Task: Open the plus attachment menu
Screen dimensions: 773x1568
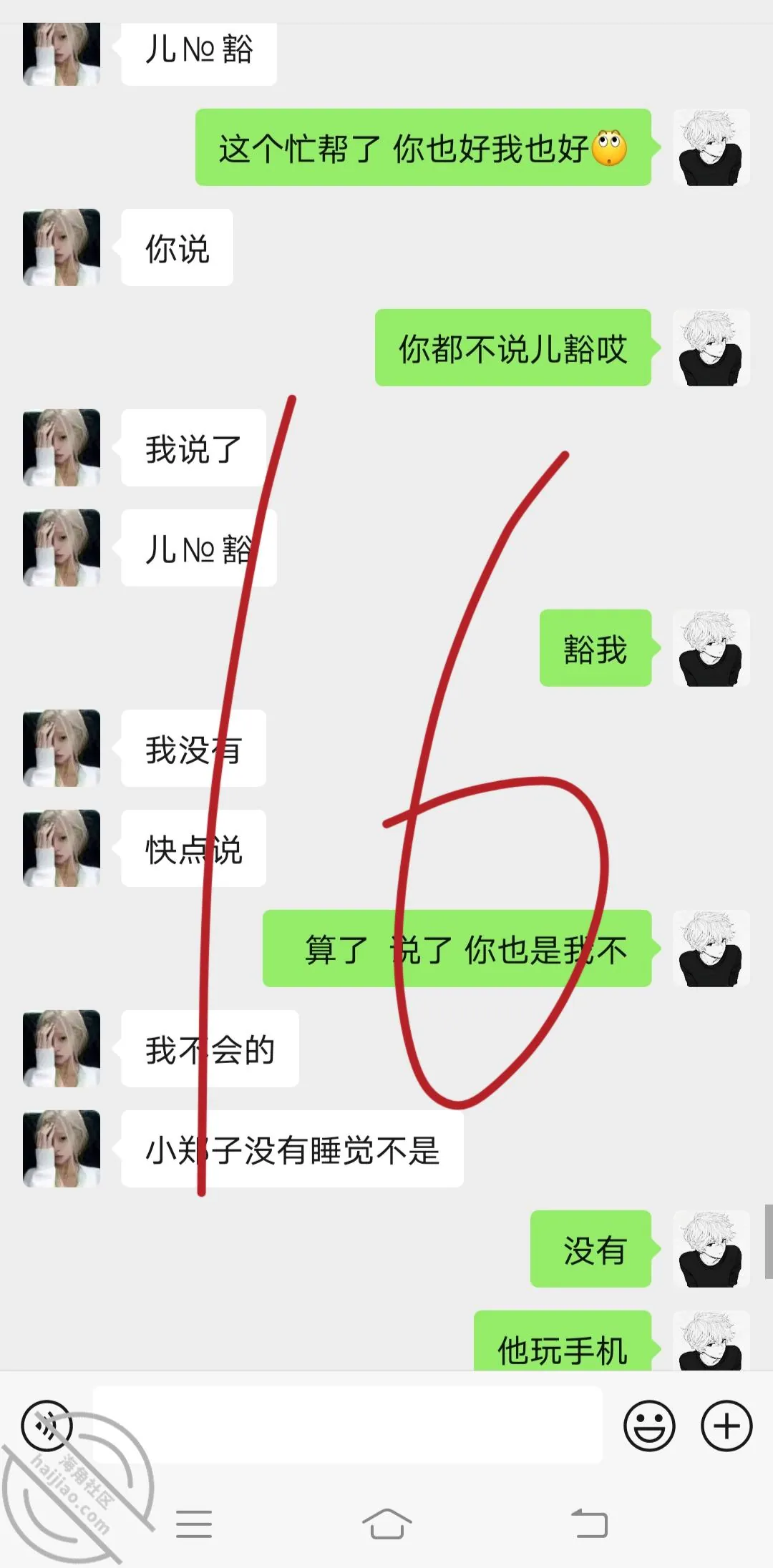Action: (x=726, y=1426)
